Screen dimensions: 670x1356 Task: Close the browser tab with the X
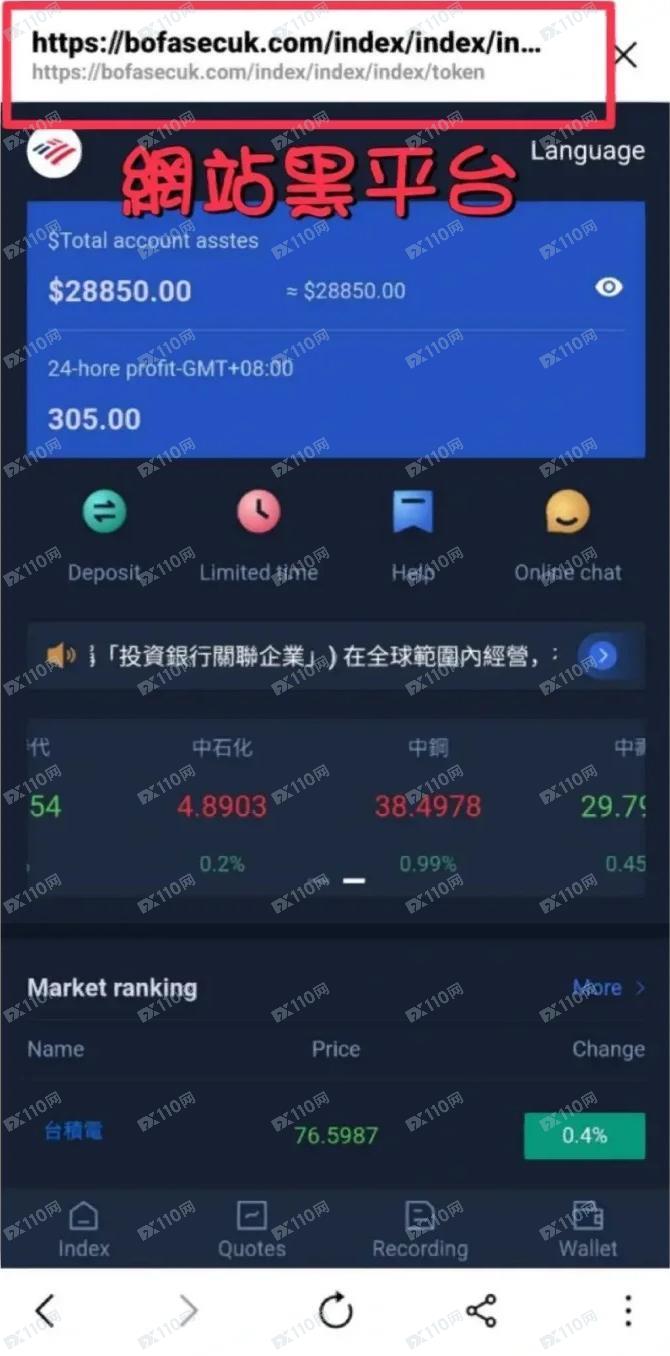(625, 55)
